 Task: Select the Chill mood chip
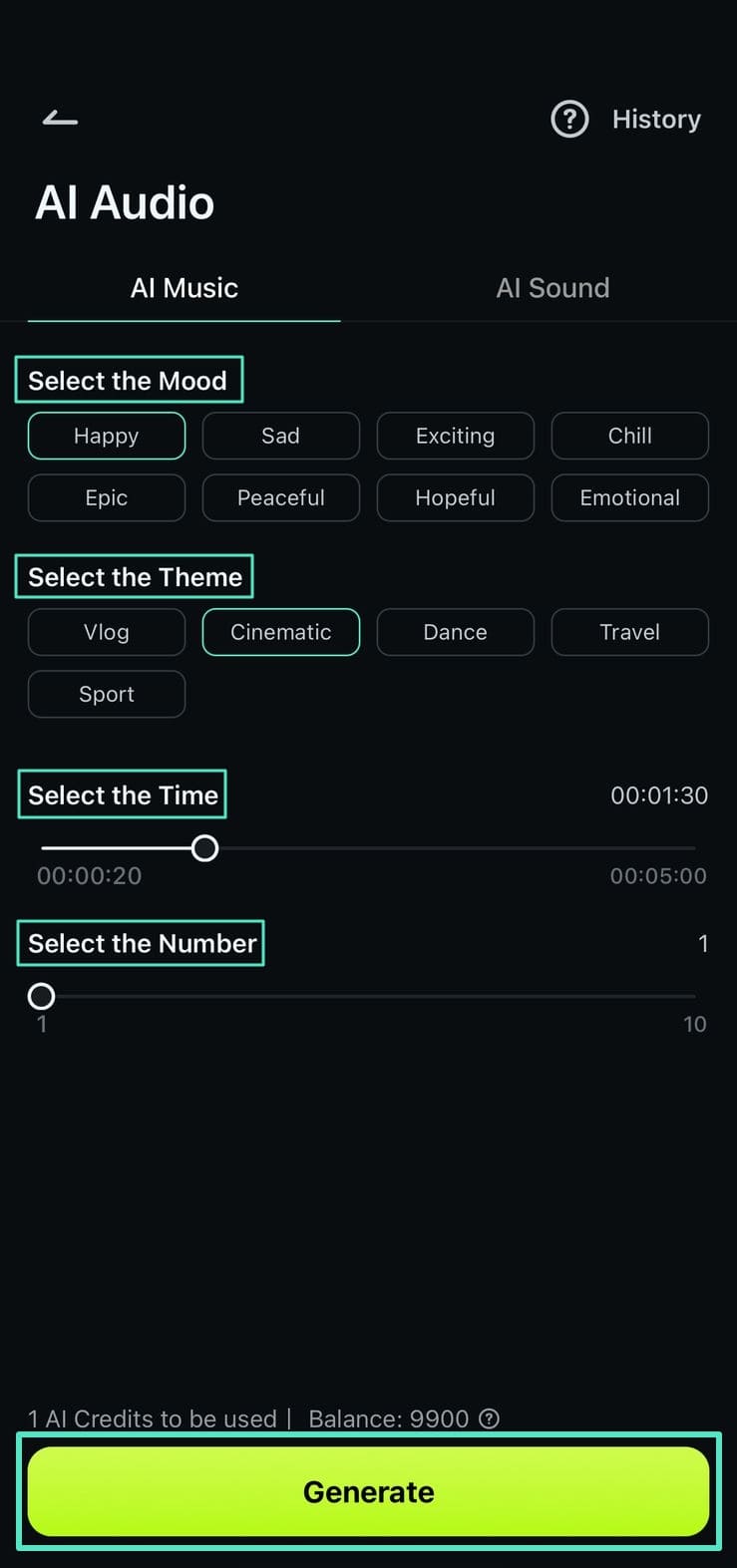point(629,436)
